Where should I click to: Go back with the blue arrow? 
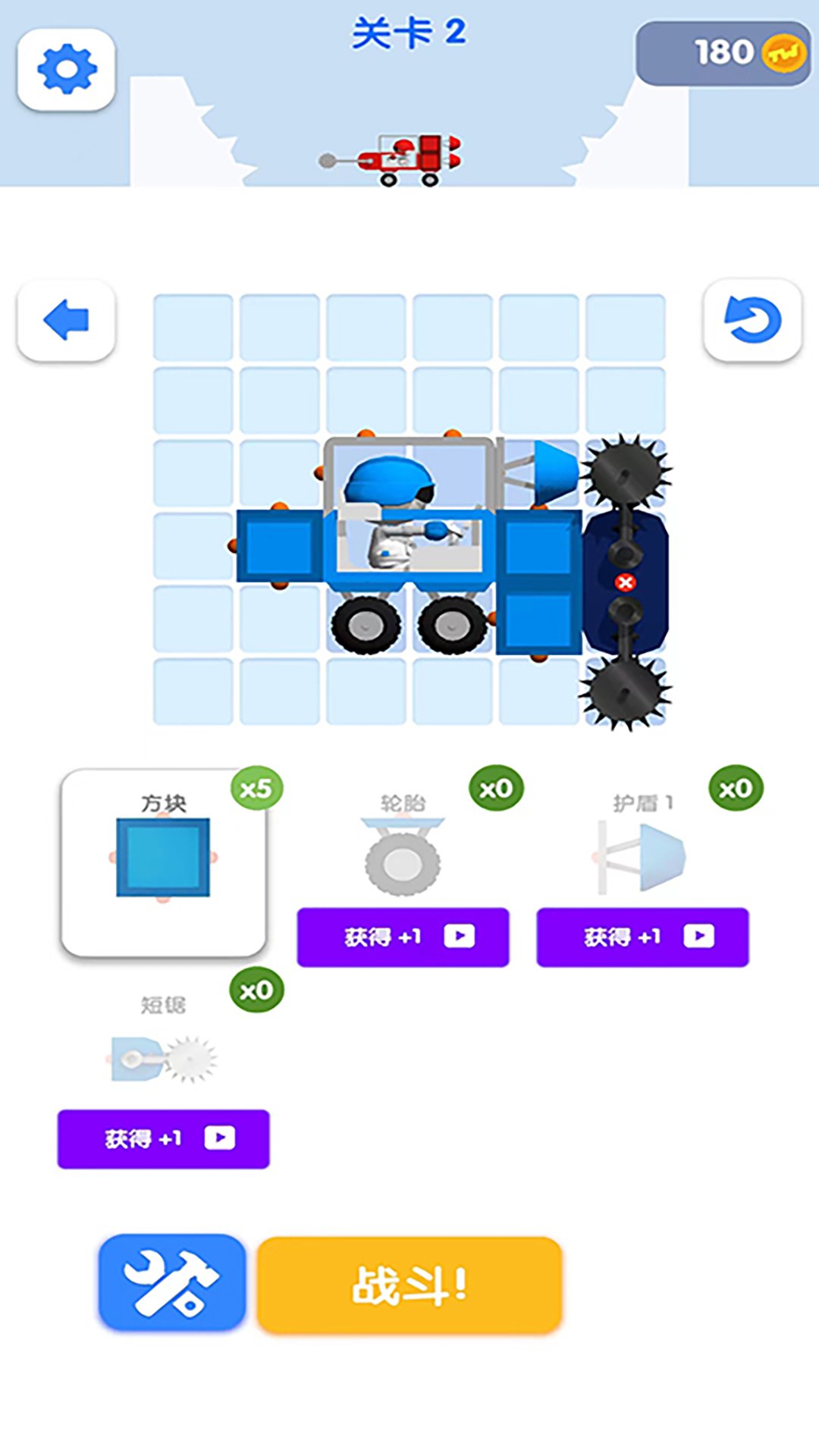point(67,320)
